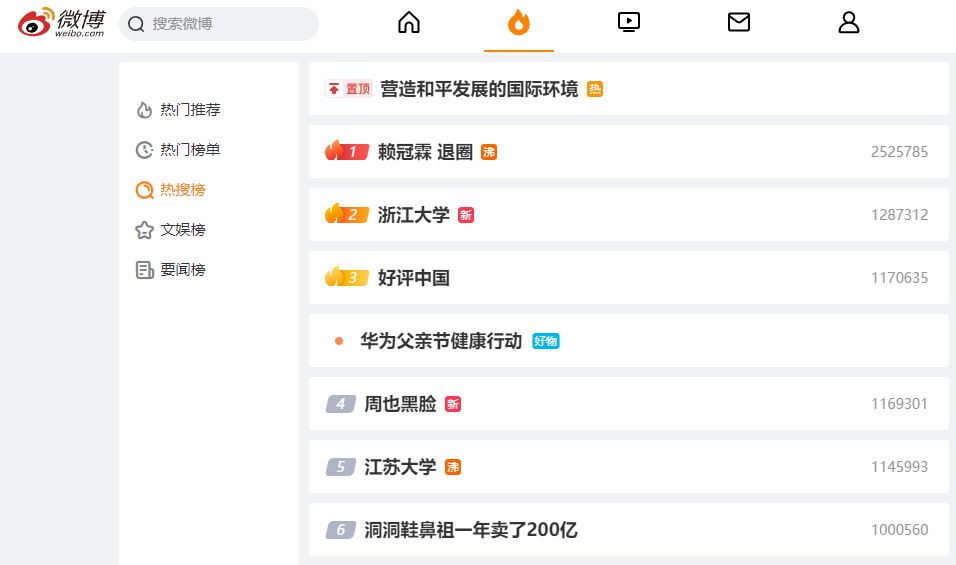Go to the home icon tab
956x565 pixels.
pos(409,23)
